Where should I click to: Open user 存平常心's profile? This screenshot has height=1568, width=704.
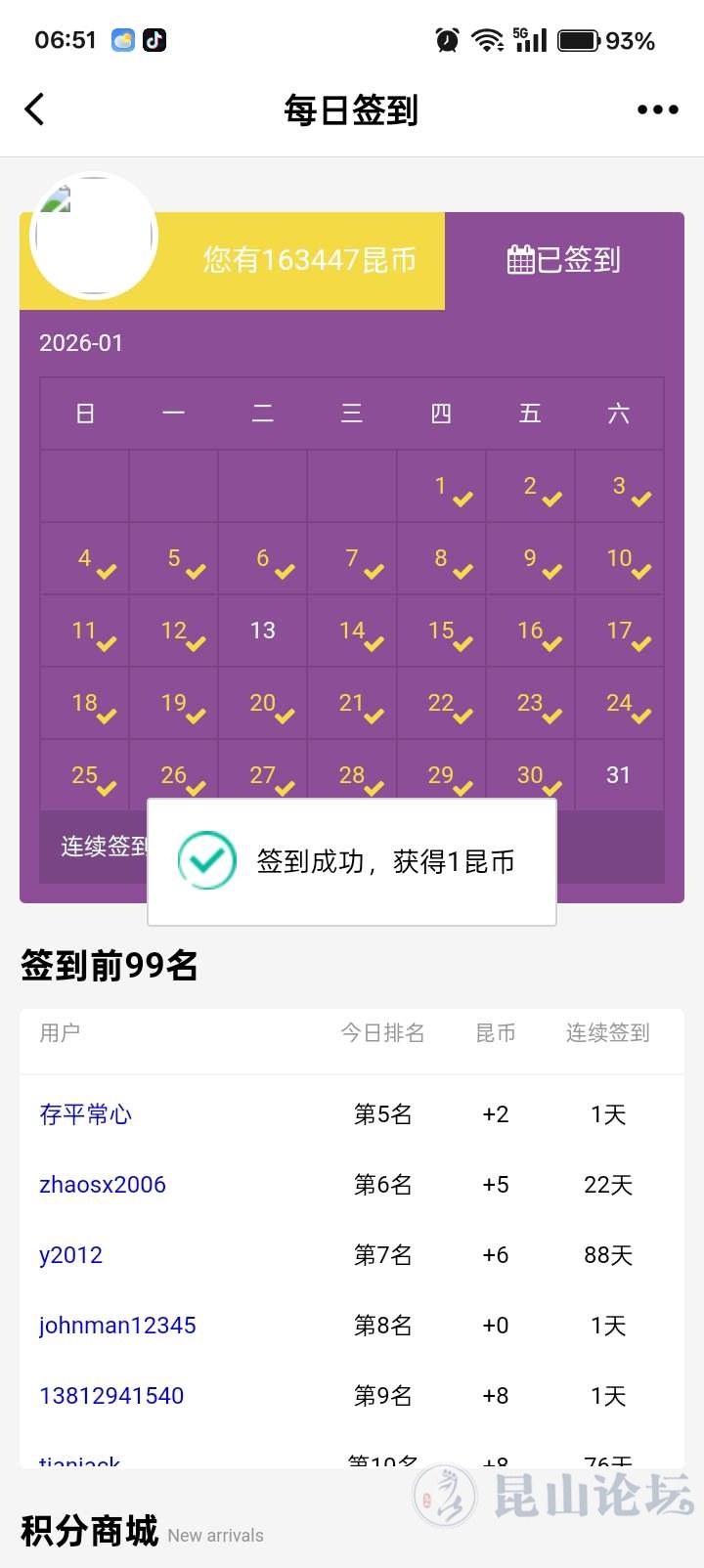pyautogui.click(x=85, y=1114)
